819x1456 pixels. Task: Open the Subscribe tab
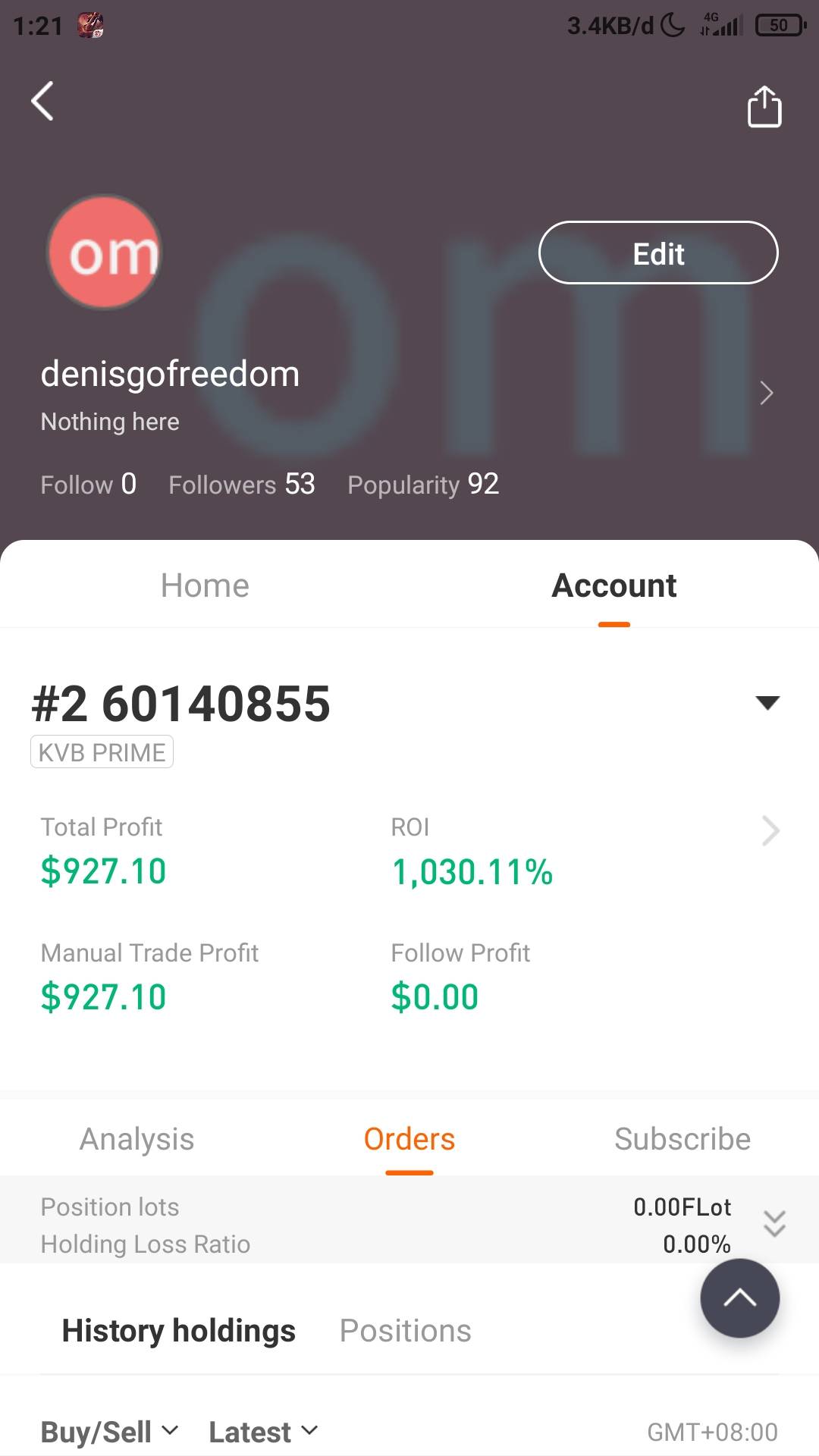(682, 1139)
